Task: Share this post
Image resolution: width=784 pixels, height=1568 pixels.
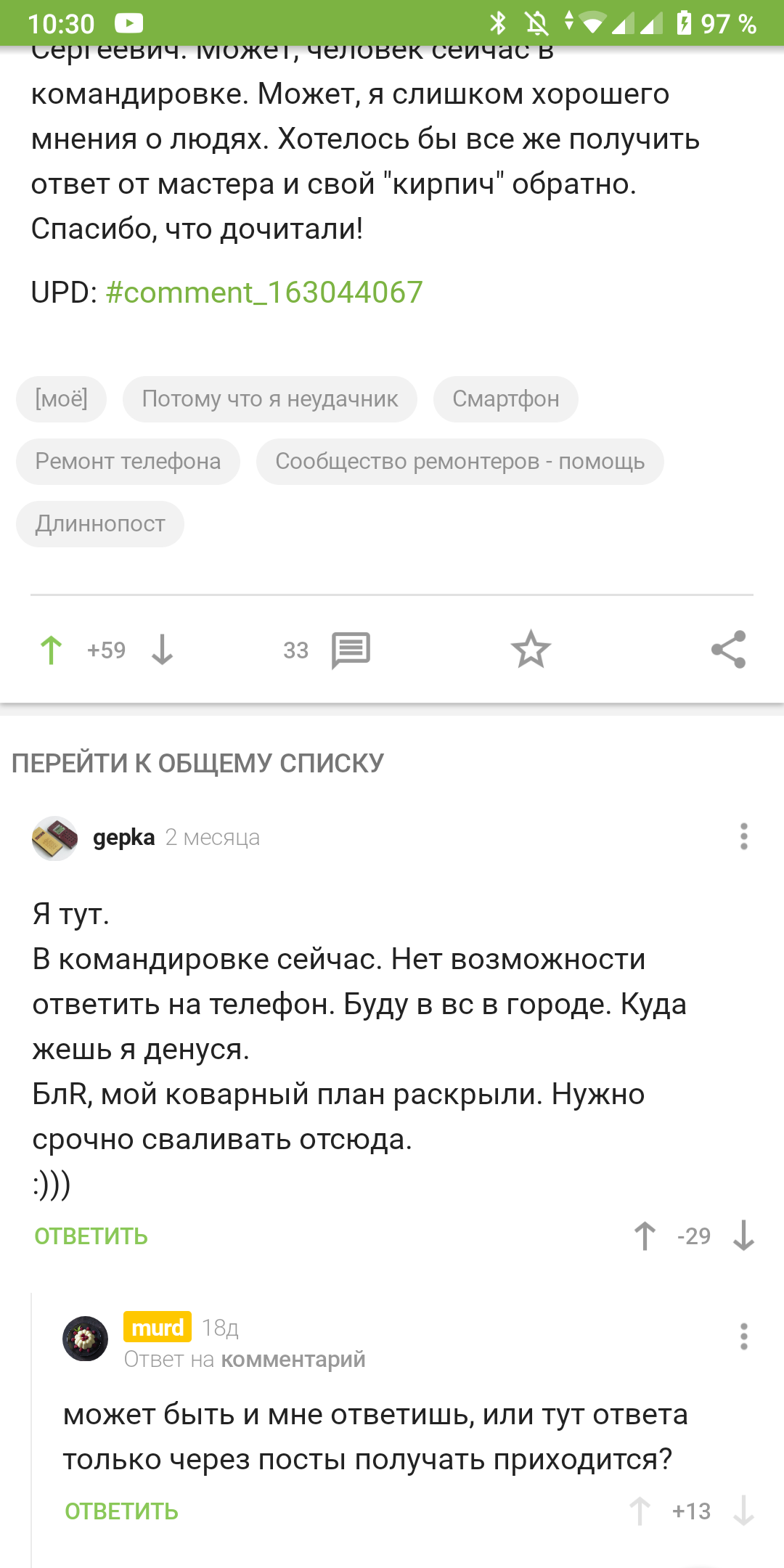Action: [728, 649]
